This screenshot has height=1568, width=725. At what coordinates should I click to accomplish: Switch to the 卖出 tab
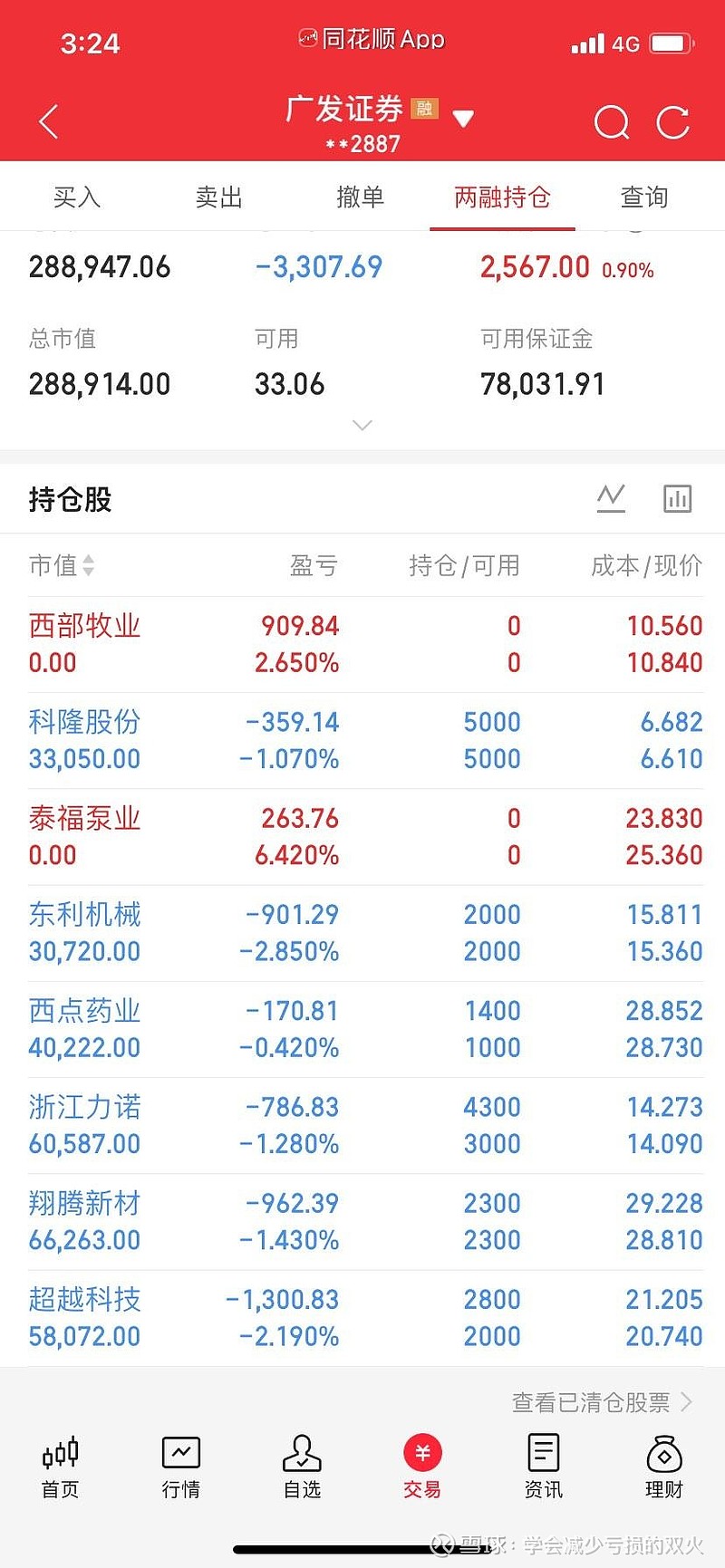219,197
